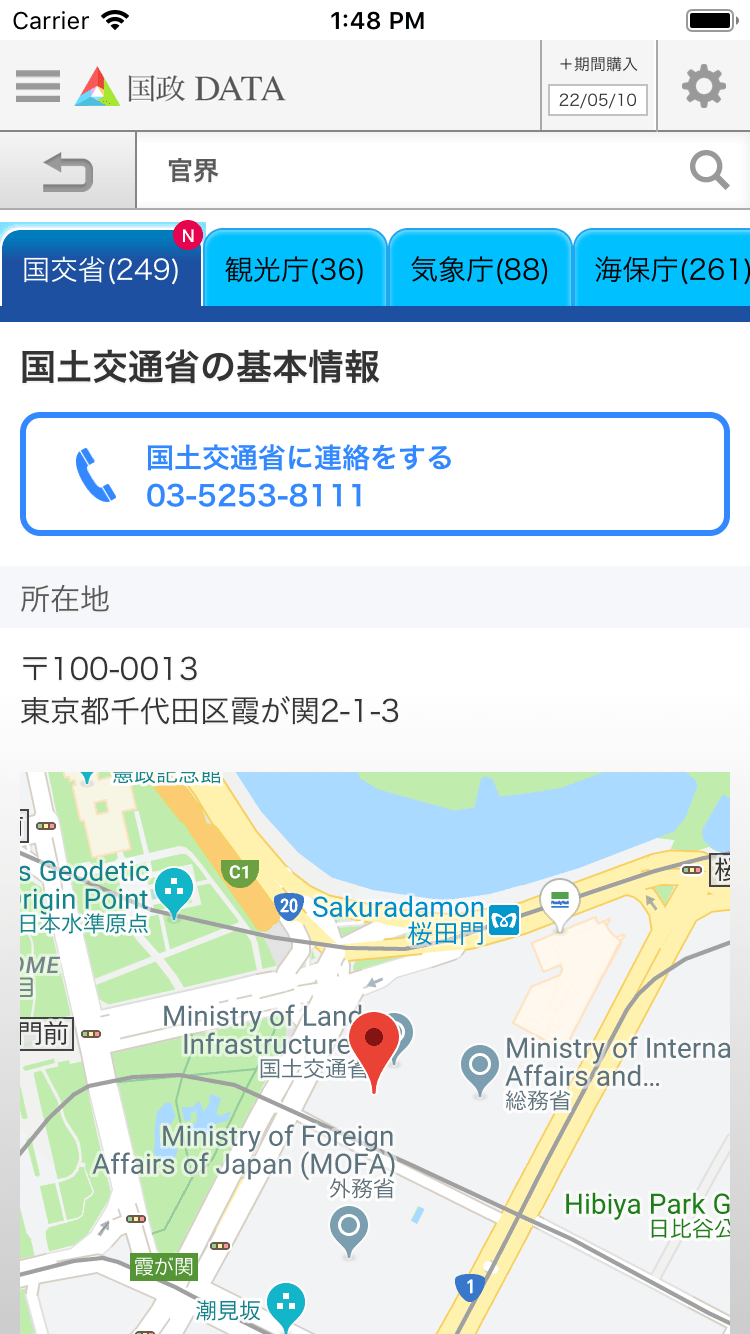This screenshot has height=1334, width=750.
Task: Select the 国交省(249) tab
Action: pyautogui.click(x=101, y=269)
